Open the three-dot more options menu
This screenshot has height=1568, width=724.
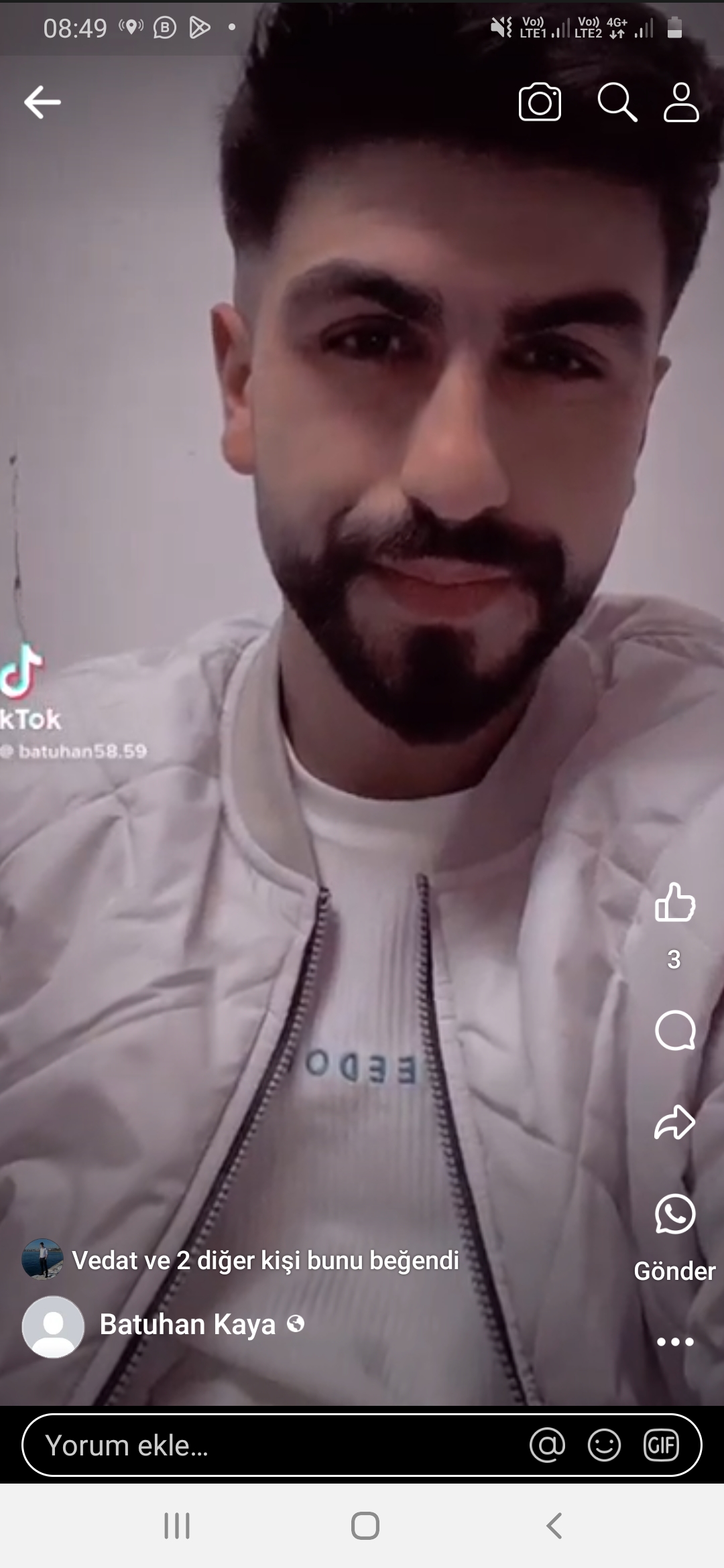[x=674, y=1342]
